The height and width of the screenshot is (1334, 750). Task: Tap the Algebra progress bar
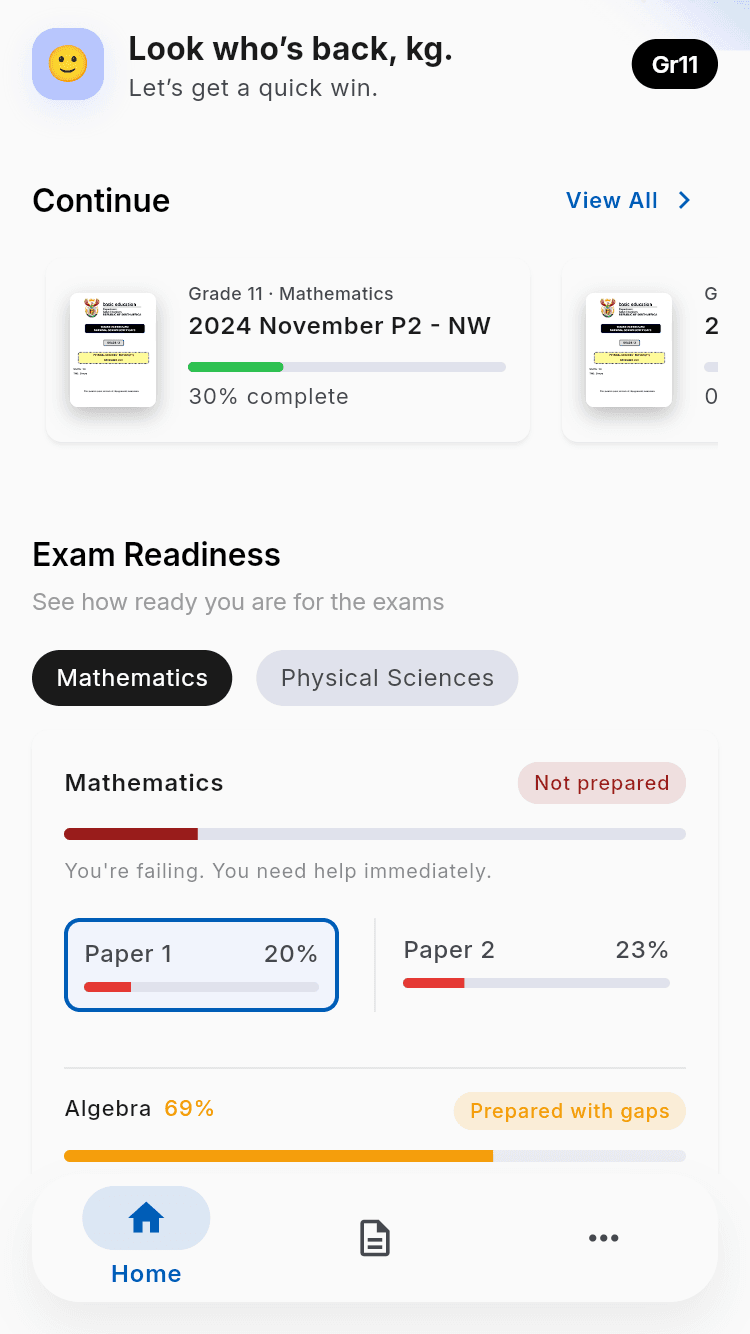pyautogui.click(x=375, y=1155)
